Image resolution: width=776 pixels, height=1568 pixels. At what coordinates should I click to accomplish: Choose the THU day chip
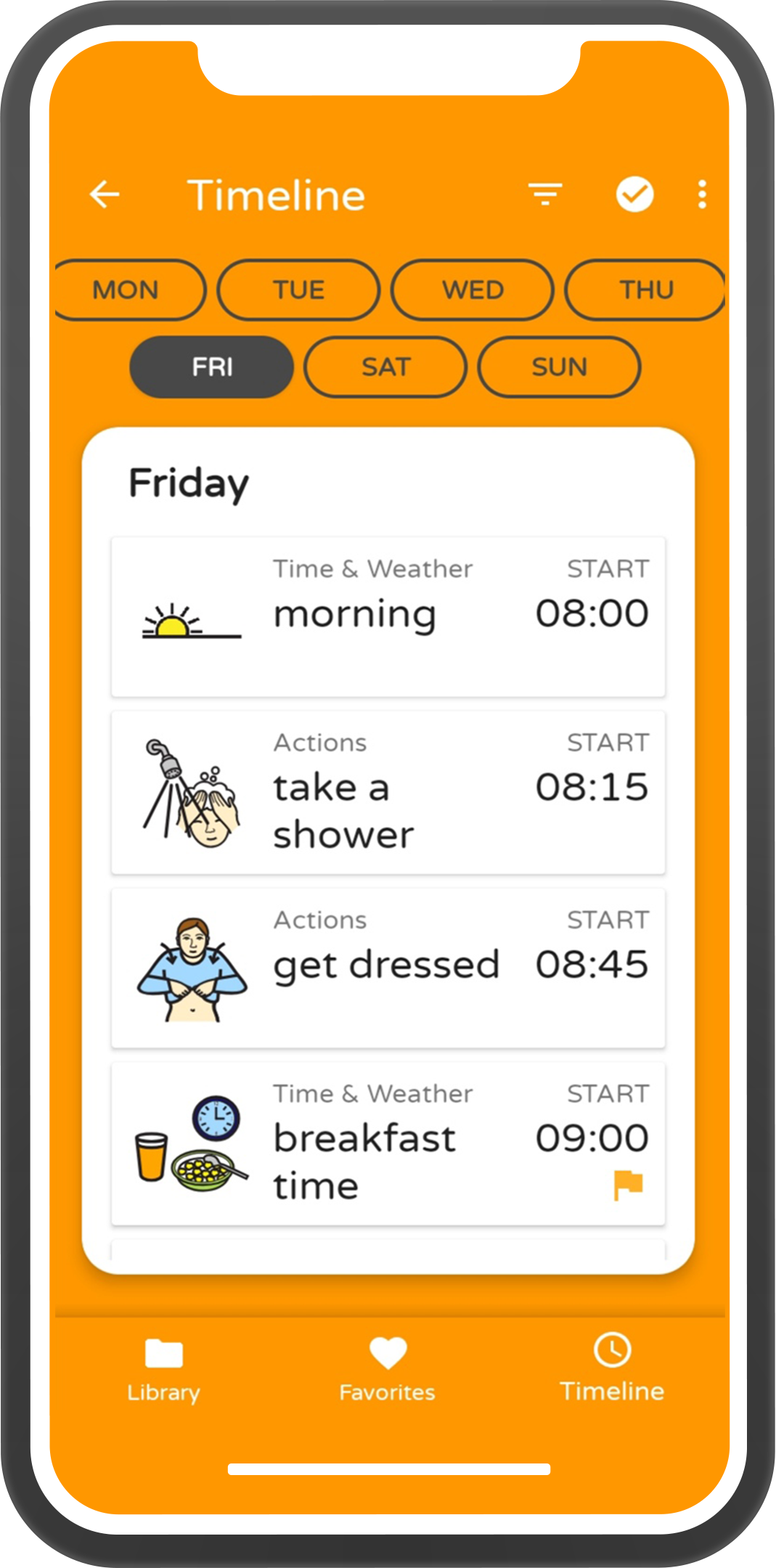tap(645, 290)
